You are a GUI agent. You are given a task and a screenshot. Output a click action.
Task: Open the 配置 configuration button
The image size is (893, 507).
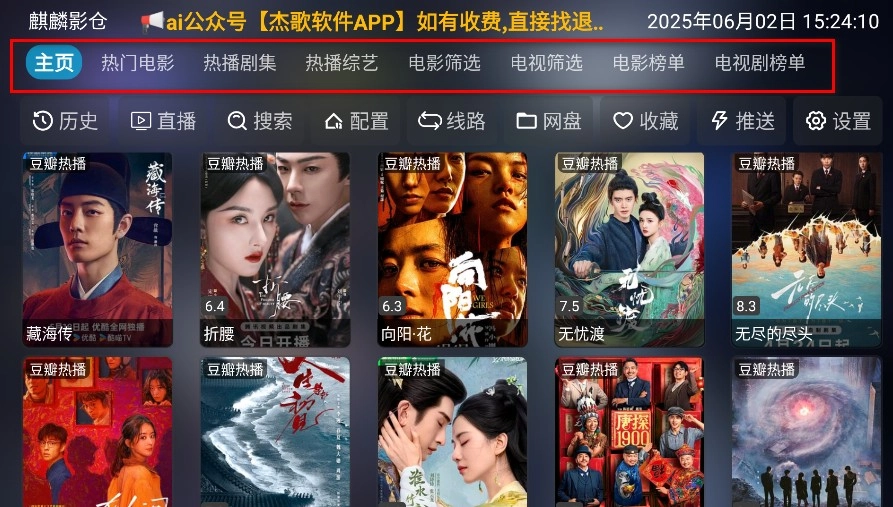tap(357, 121)
